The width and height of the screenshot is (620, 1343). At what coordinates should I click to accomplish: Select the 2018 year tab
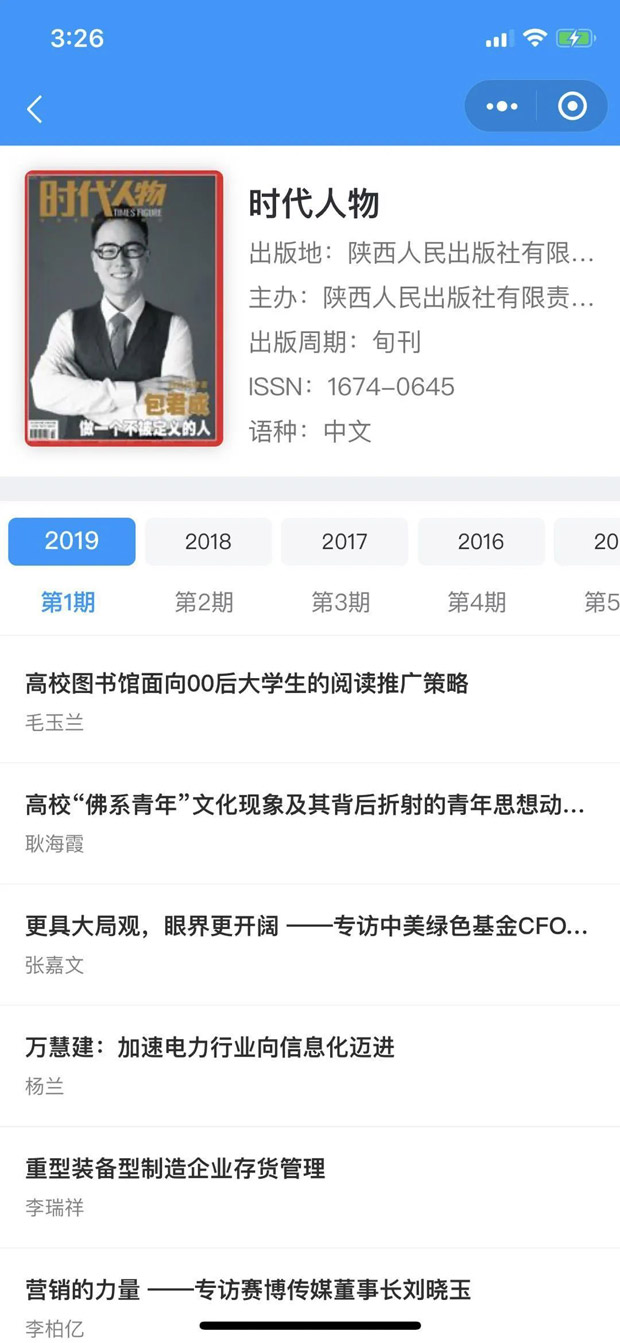click(208, 542)
